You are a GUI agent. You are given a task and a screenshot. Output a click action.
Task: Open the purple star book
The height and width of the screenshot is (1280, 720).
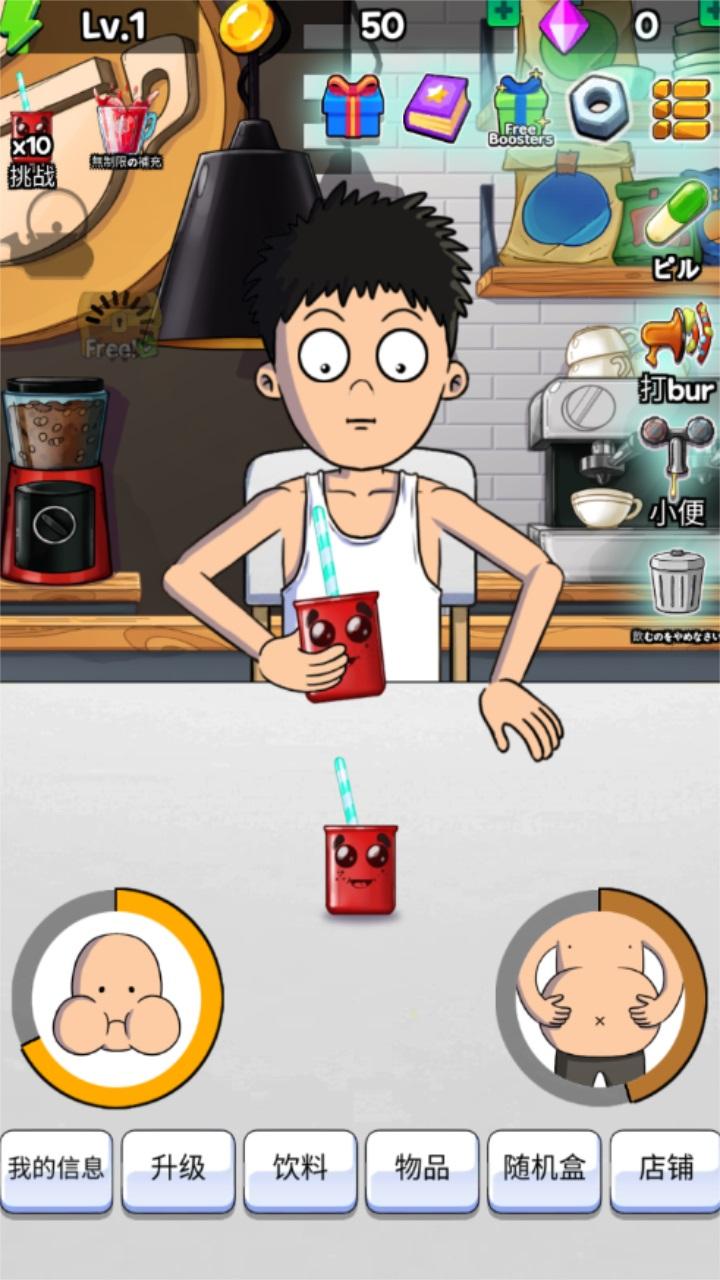436,108
